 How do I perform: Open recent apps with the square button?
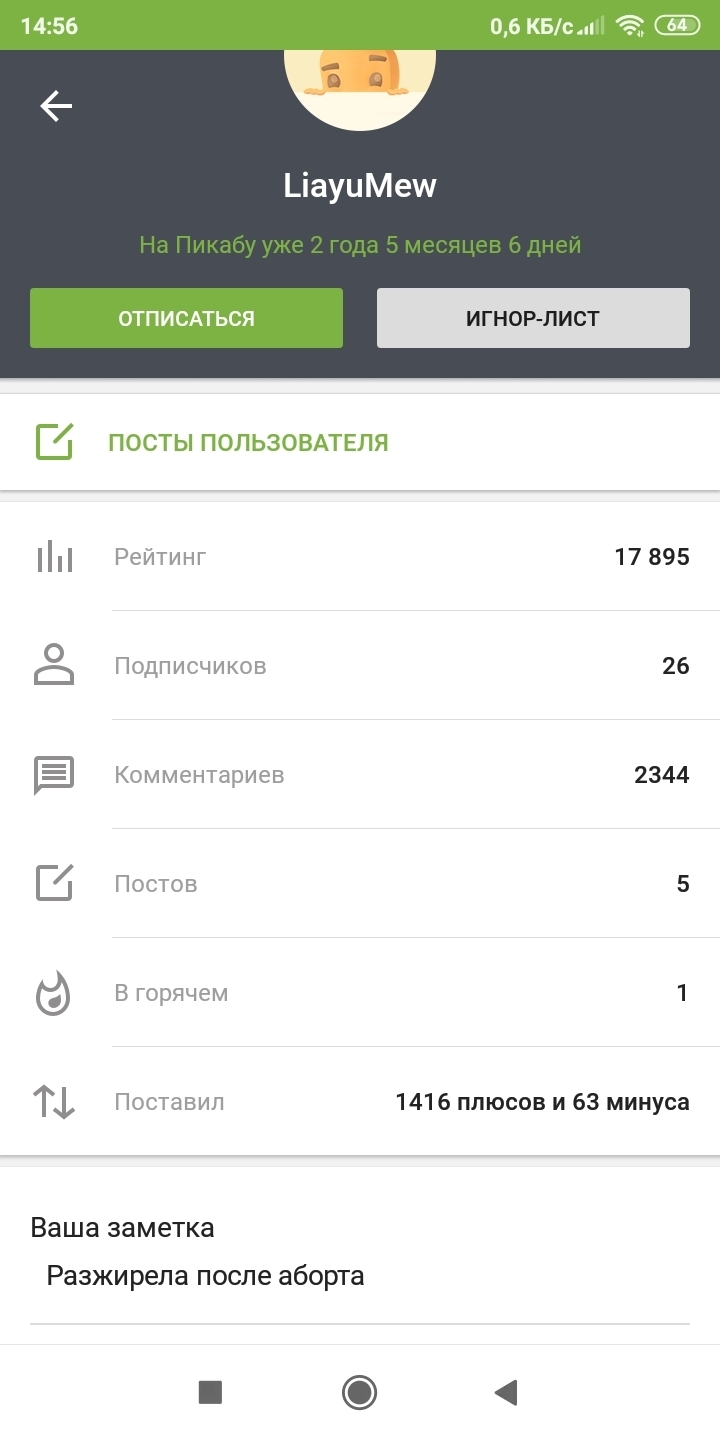point(210,1392)
